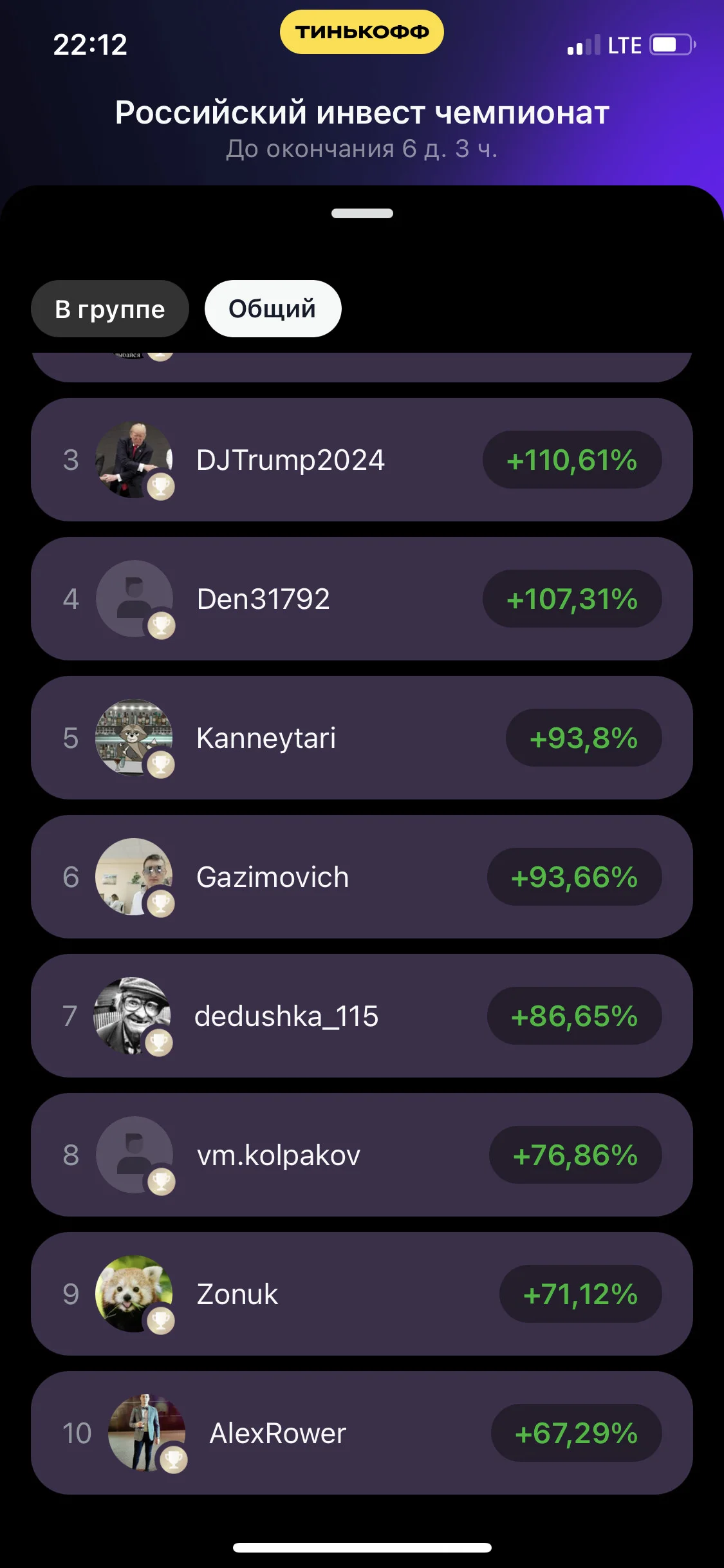Select the Общий ranking tab
Image resolution: width=724 pixels, height=1568 pixels.
[x=273, y=309]
